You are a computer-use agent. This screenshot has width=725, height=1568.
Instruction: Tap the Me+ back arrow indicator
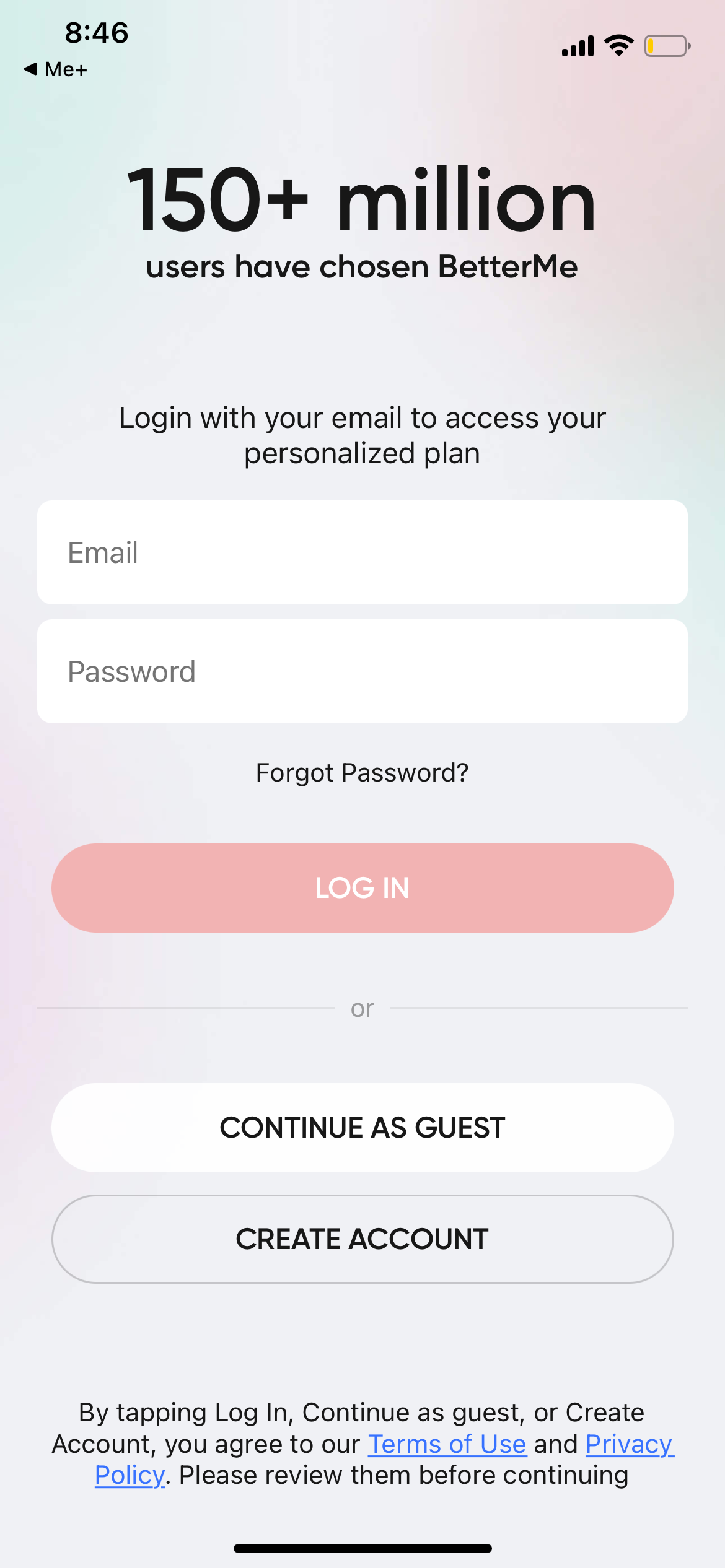(x=56, y=69)
